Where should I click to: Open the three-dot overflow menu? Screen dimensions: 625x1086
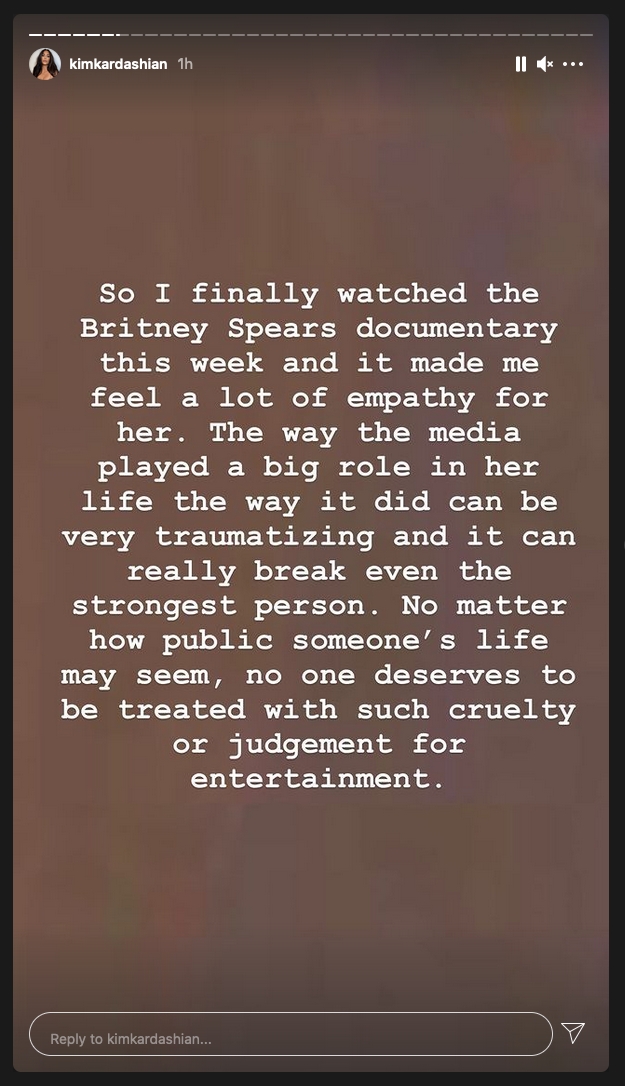point(573,64)
